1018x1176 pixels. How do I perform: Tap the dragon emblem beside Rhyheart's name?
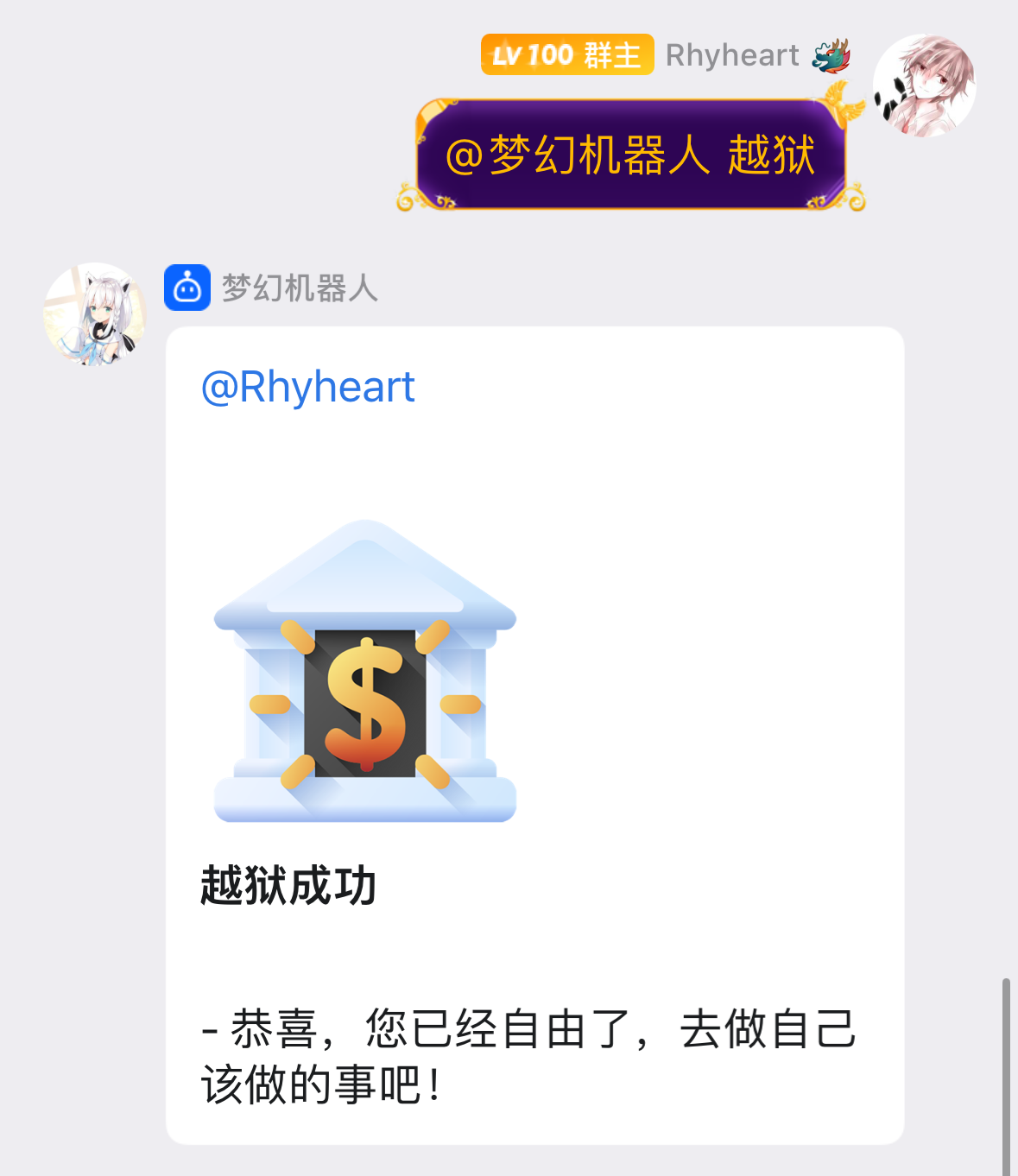(831, 55)
